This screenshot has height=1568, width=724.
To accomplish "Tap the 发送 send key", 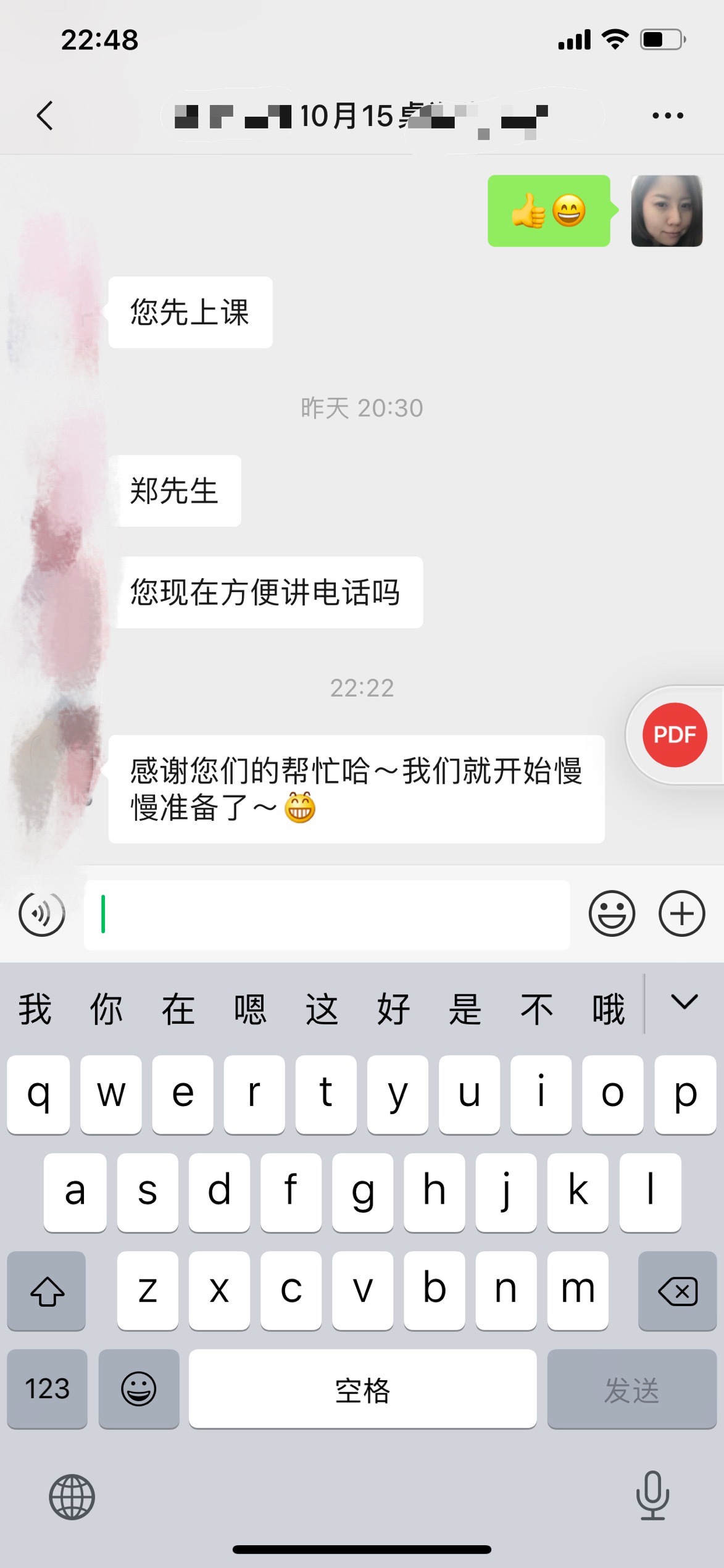I will [631, 1389].
